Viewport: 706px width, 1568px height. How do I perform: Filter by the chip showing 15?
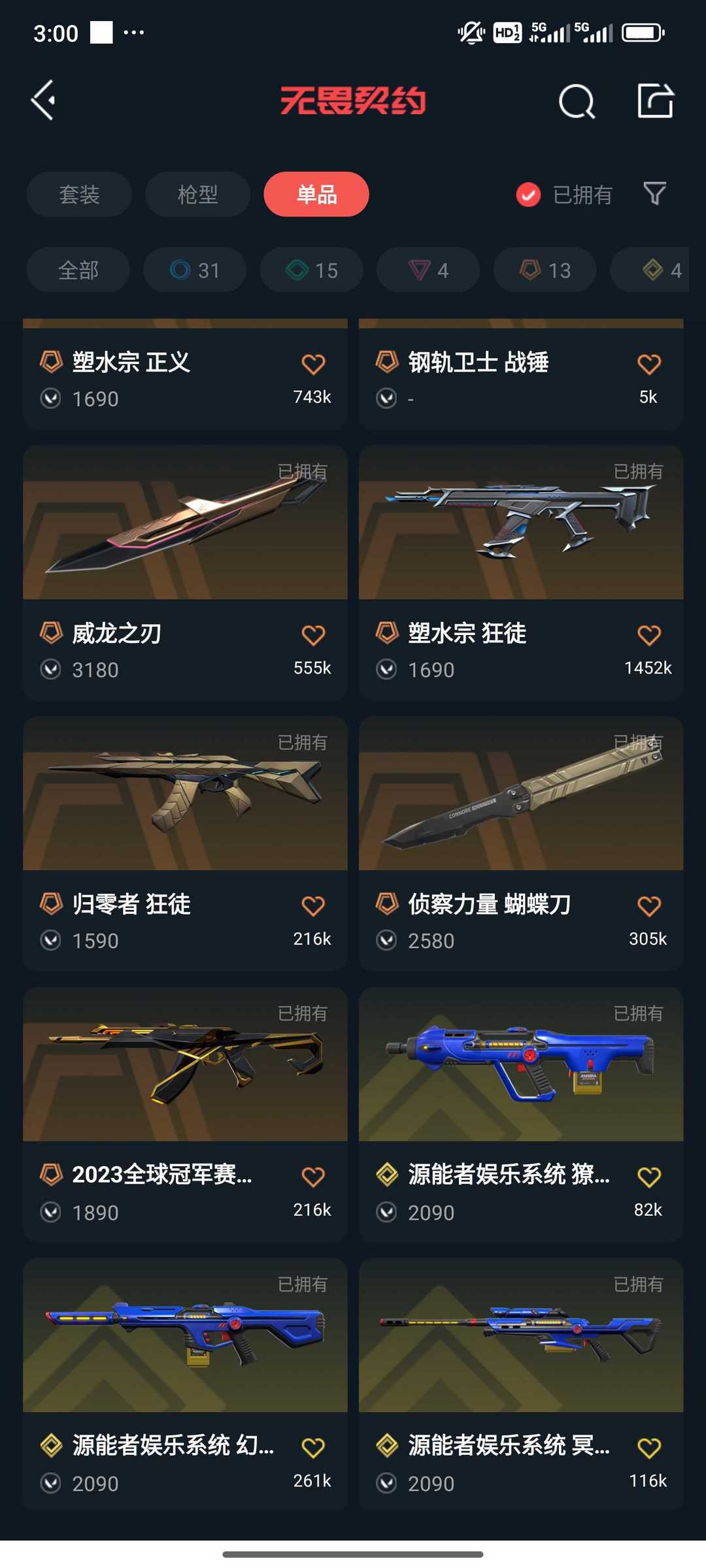311,270
